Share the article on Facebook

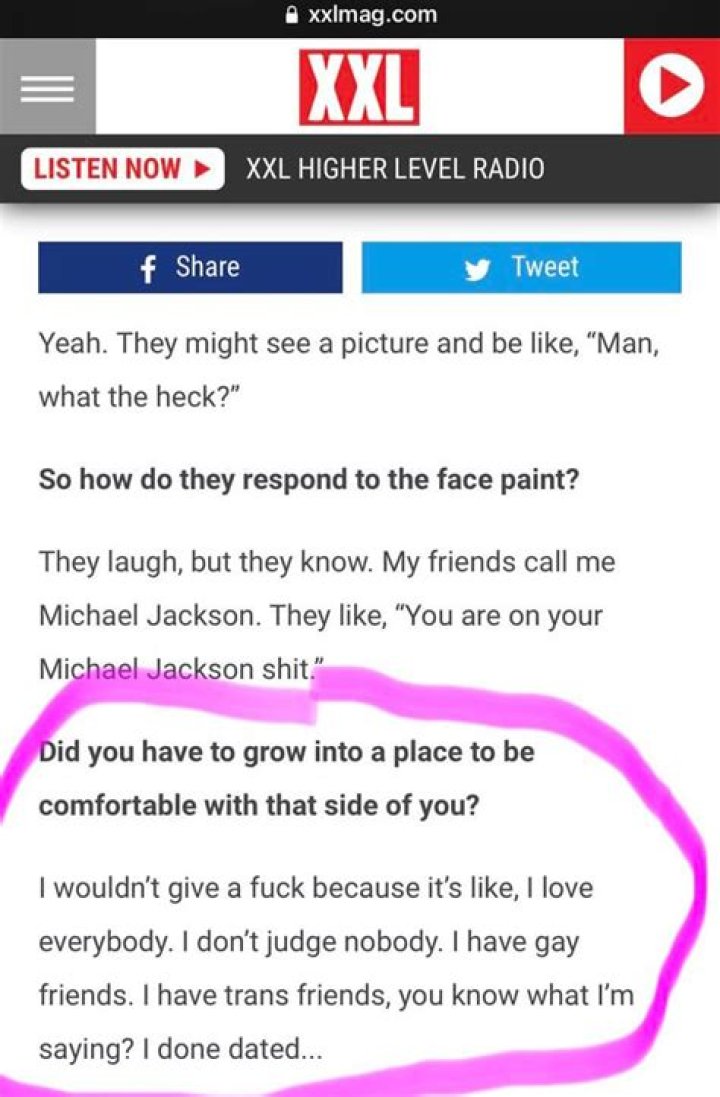click(190, 267)
